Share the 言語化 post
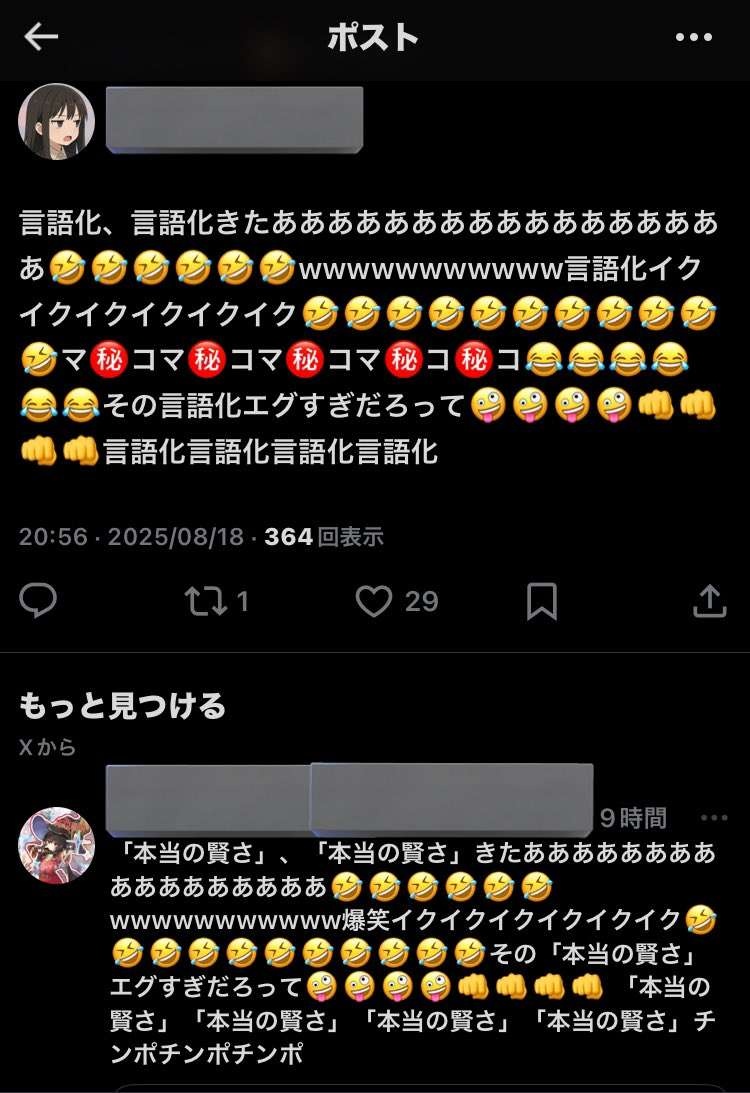 point(709,601)
